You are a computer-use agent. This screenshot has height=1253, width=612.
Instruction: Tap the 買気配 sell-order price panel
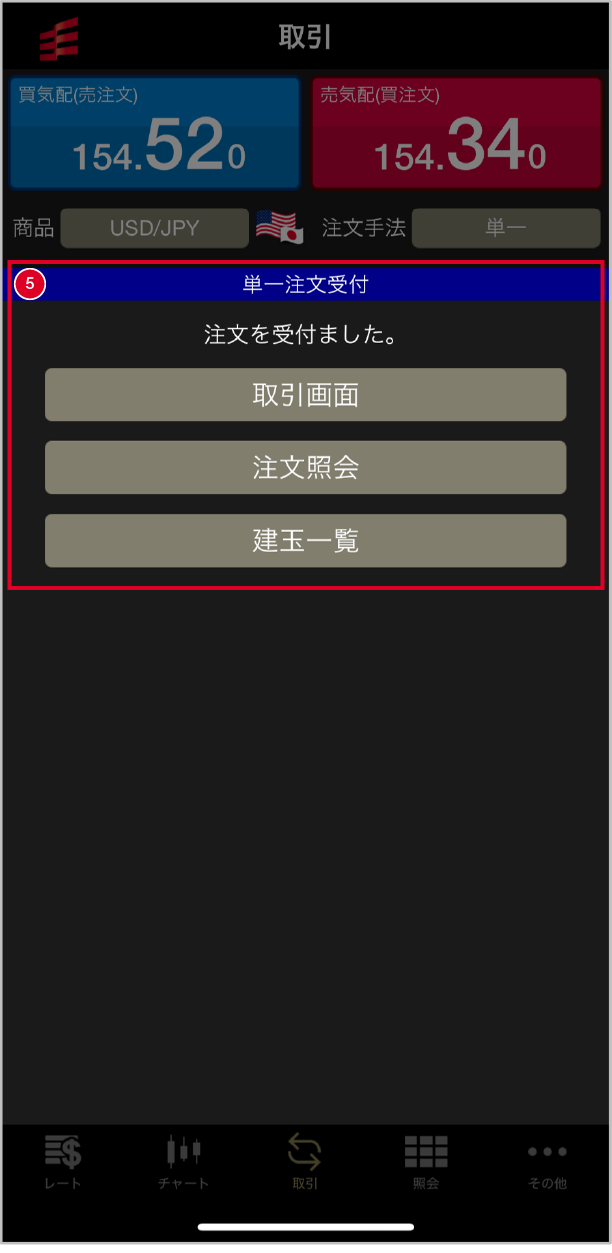tap(155, 133)
